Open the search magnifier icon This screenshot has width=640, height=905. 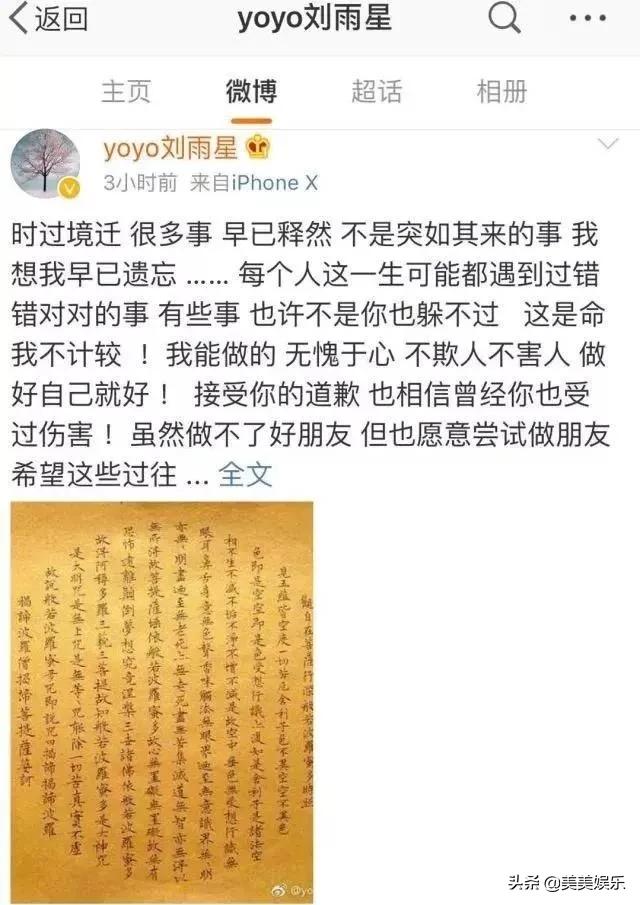(505, 17)
